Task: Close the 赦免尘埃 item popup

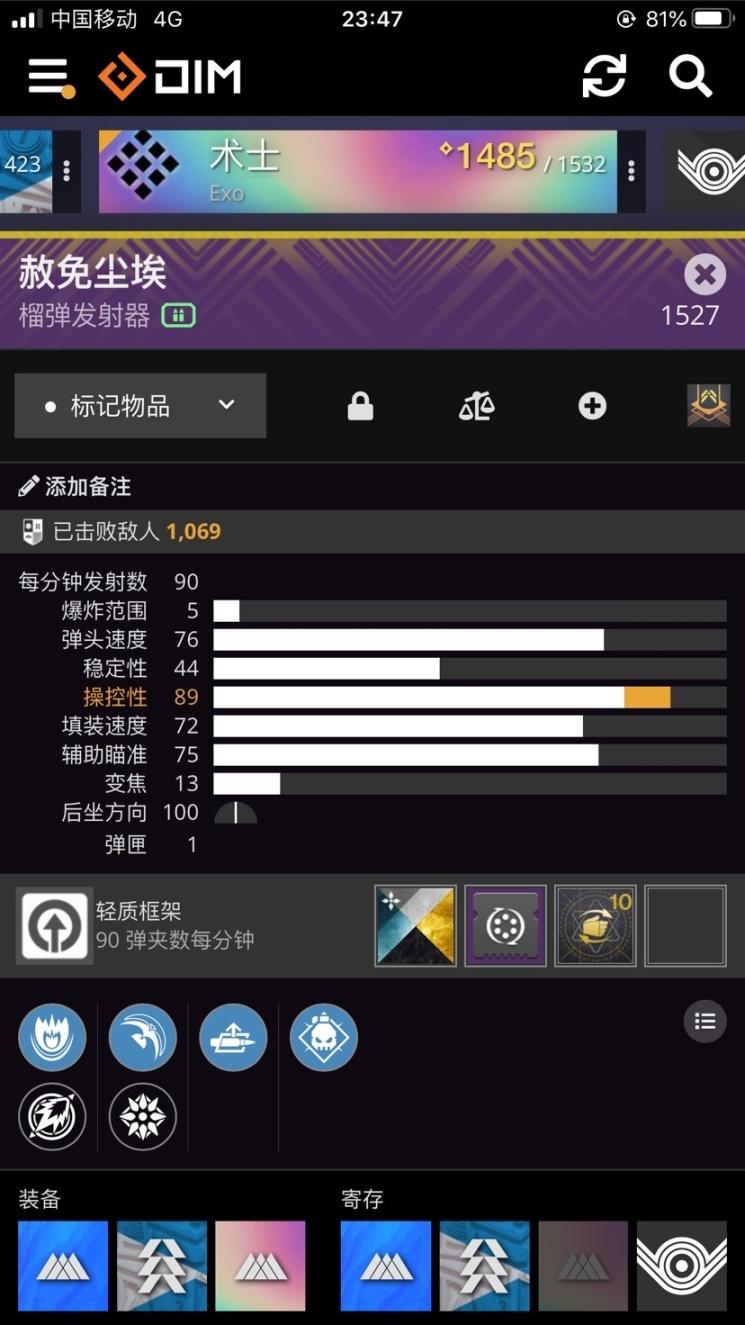Action: pyautogui.click(x=704, y=273)
